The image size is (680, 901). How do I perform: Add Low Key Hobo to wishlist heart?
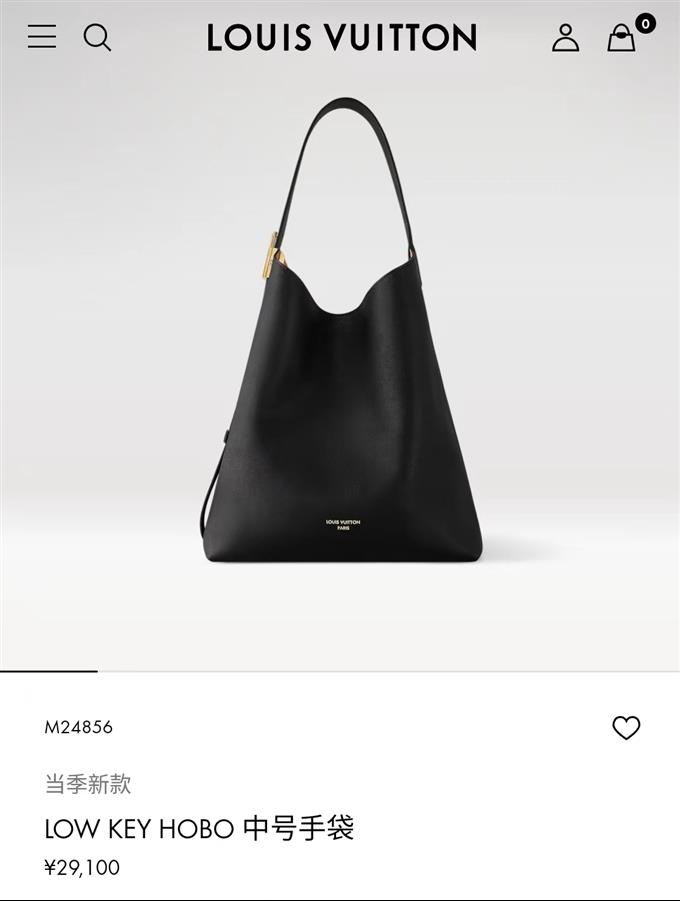[626, 728]
